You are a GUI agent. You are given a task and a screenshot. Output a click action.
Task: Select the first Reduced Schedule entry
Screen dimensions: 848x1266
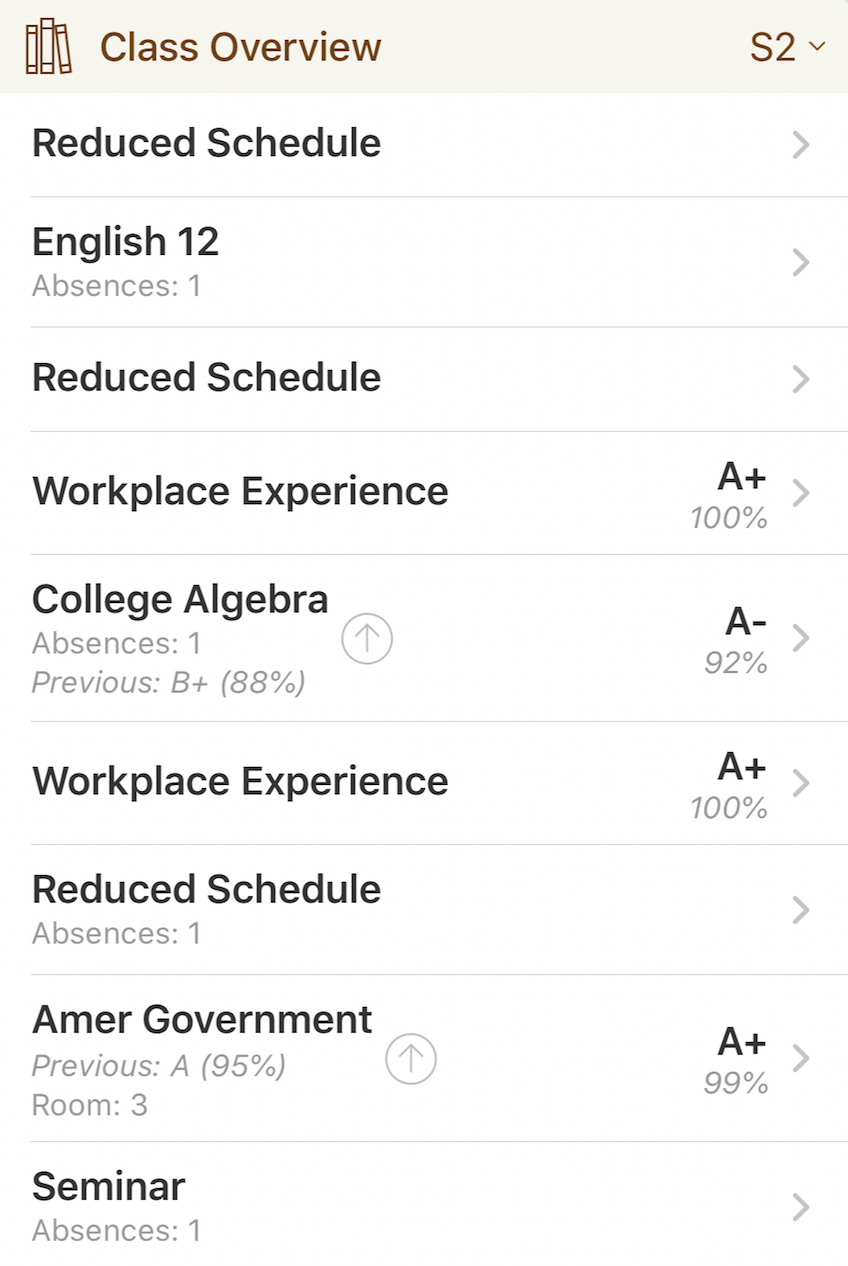pyautogui.click(x=424, y=144)
